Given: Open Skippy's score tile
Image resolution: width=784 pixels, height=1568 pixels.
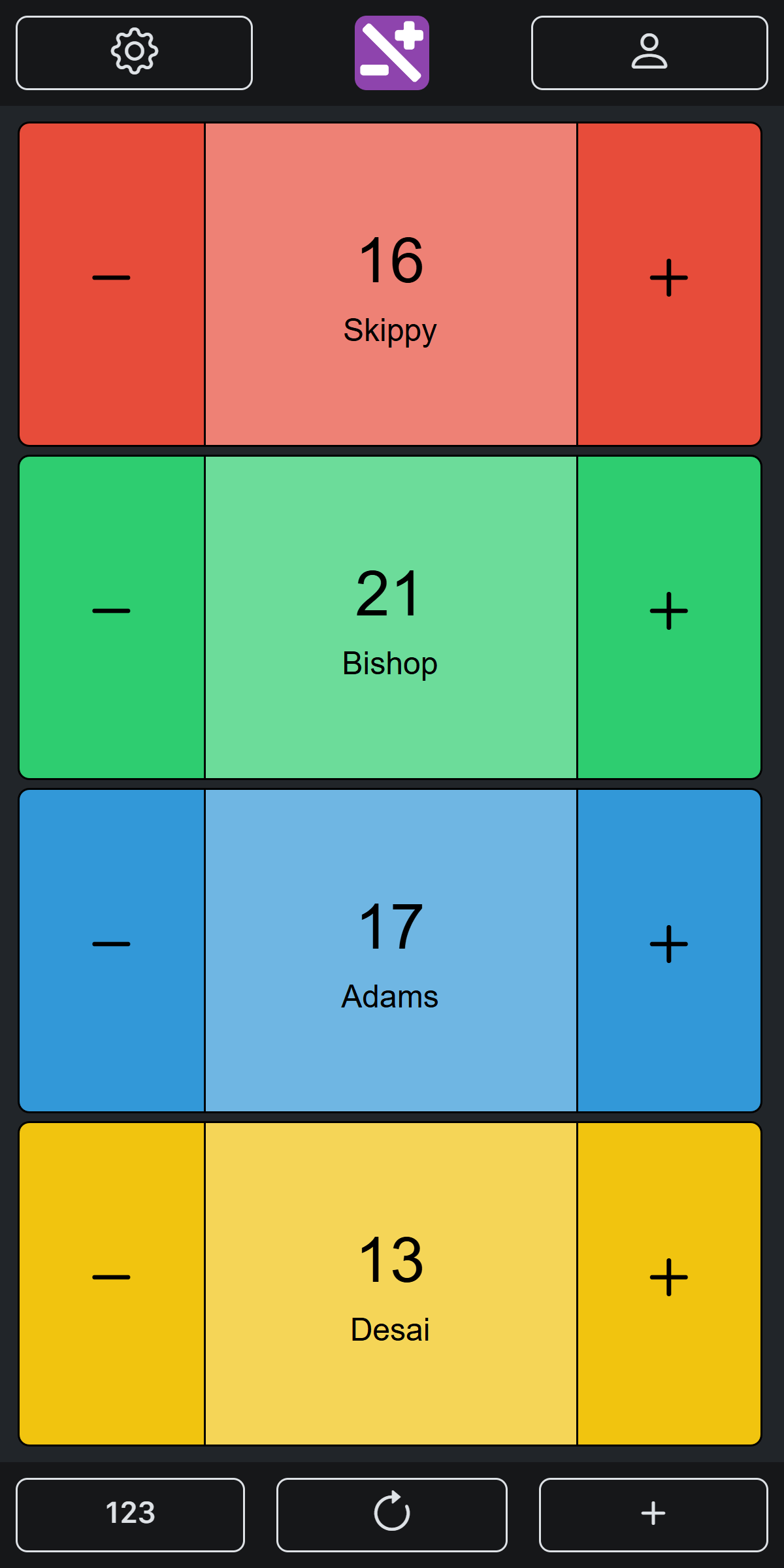Looking at the screenshot, I should pyautogui.click(x=391, y=284).
